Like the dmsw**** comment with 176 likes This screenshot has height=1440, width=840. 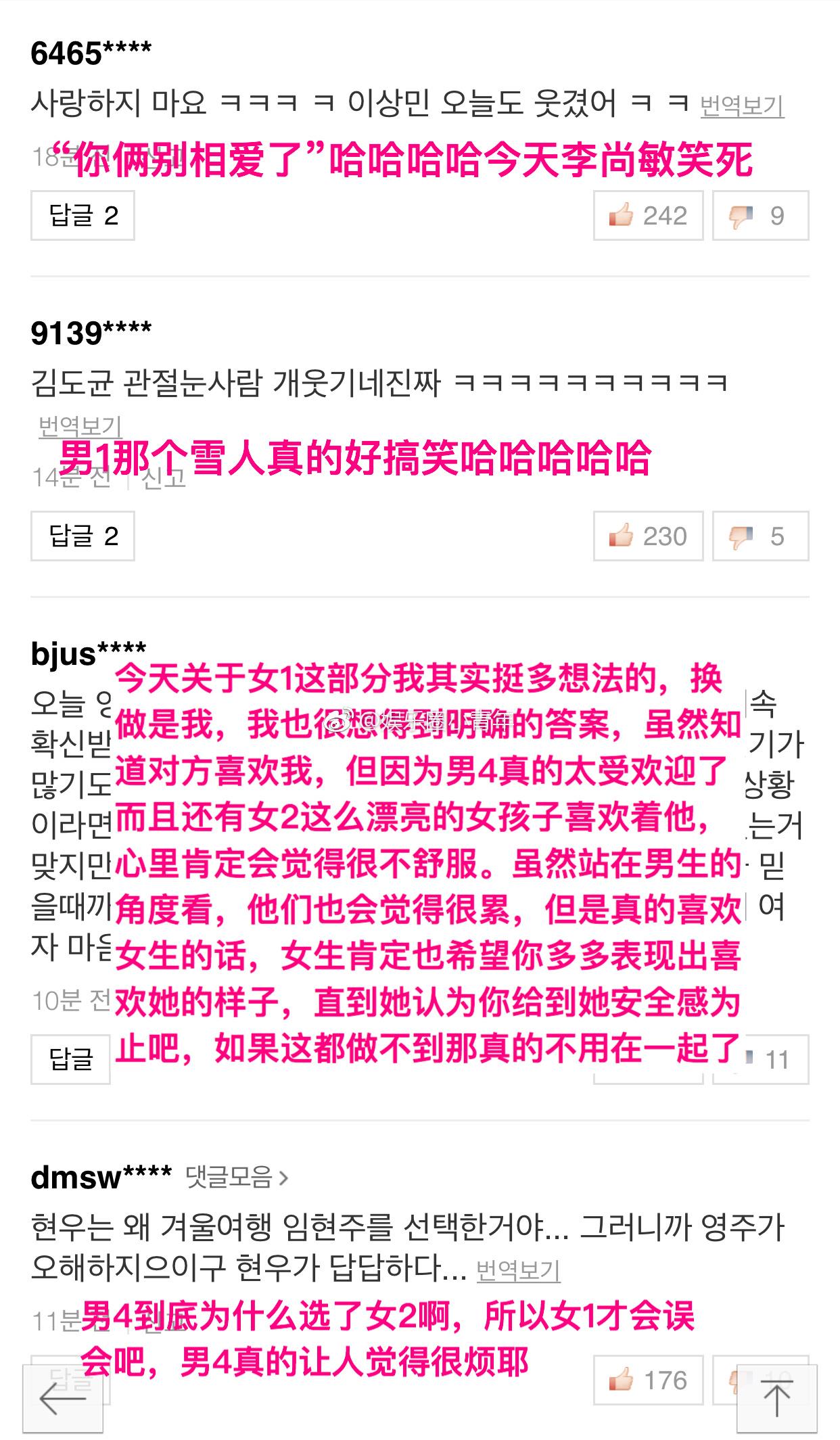point(648,1380)
